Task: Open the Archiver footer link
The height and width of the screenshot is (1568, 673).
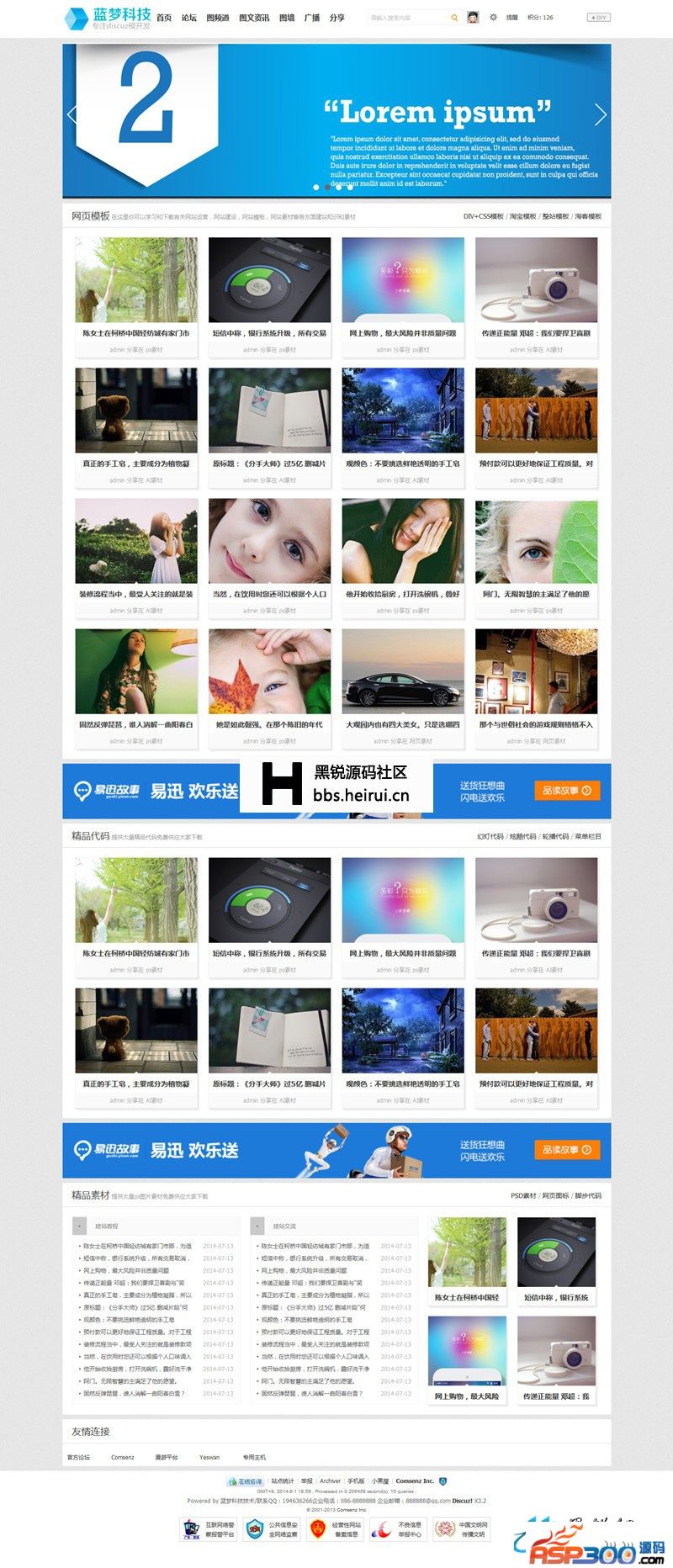Action: 330,1481
